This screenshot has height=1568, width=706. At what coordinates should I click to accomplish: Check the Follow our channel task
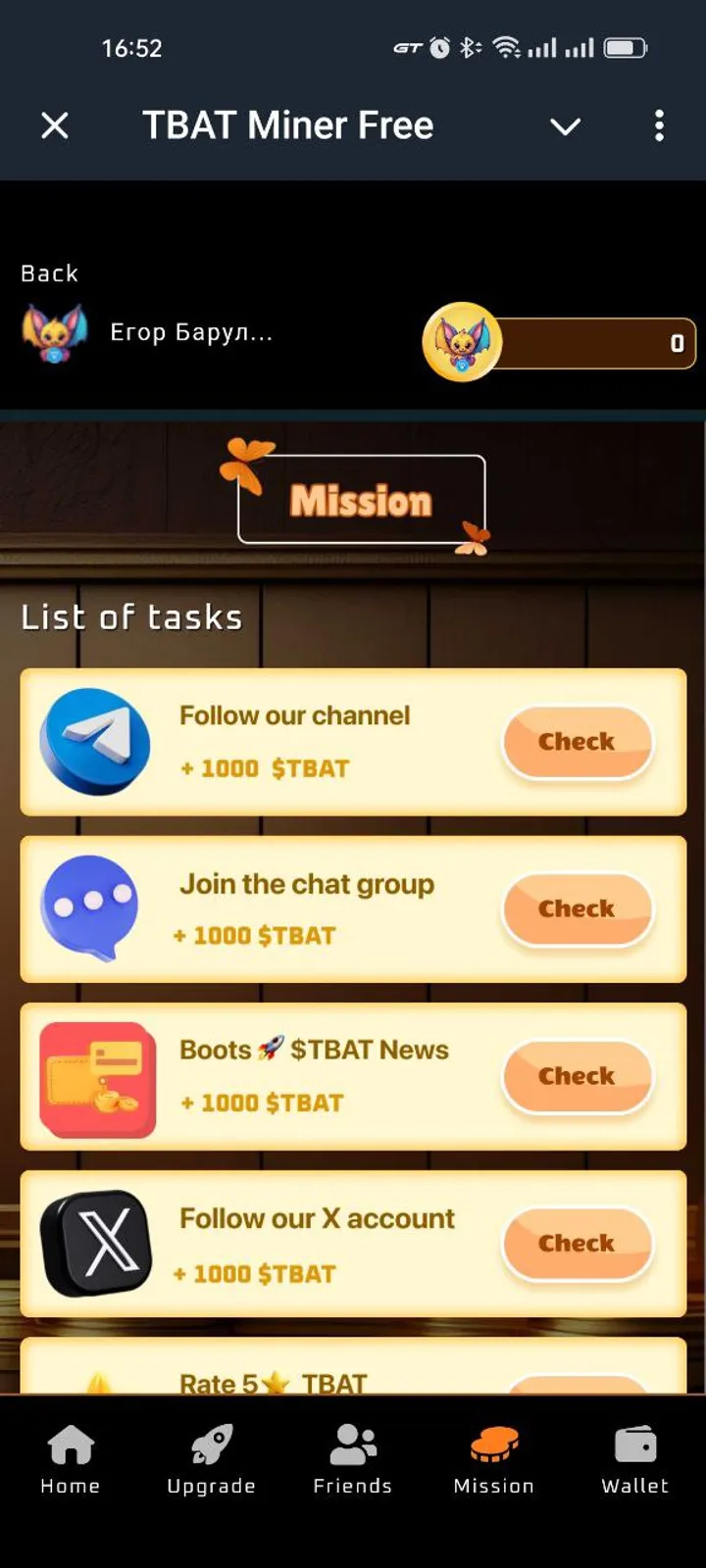pos(577,742)
